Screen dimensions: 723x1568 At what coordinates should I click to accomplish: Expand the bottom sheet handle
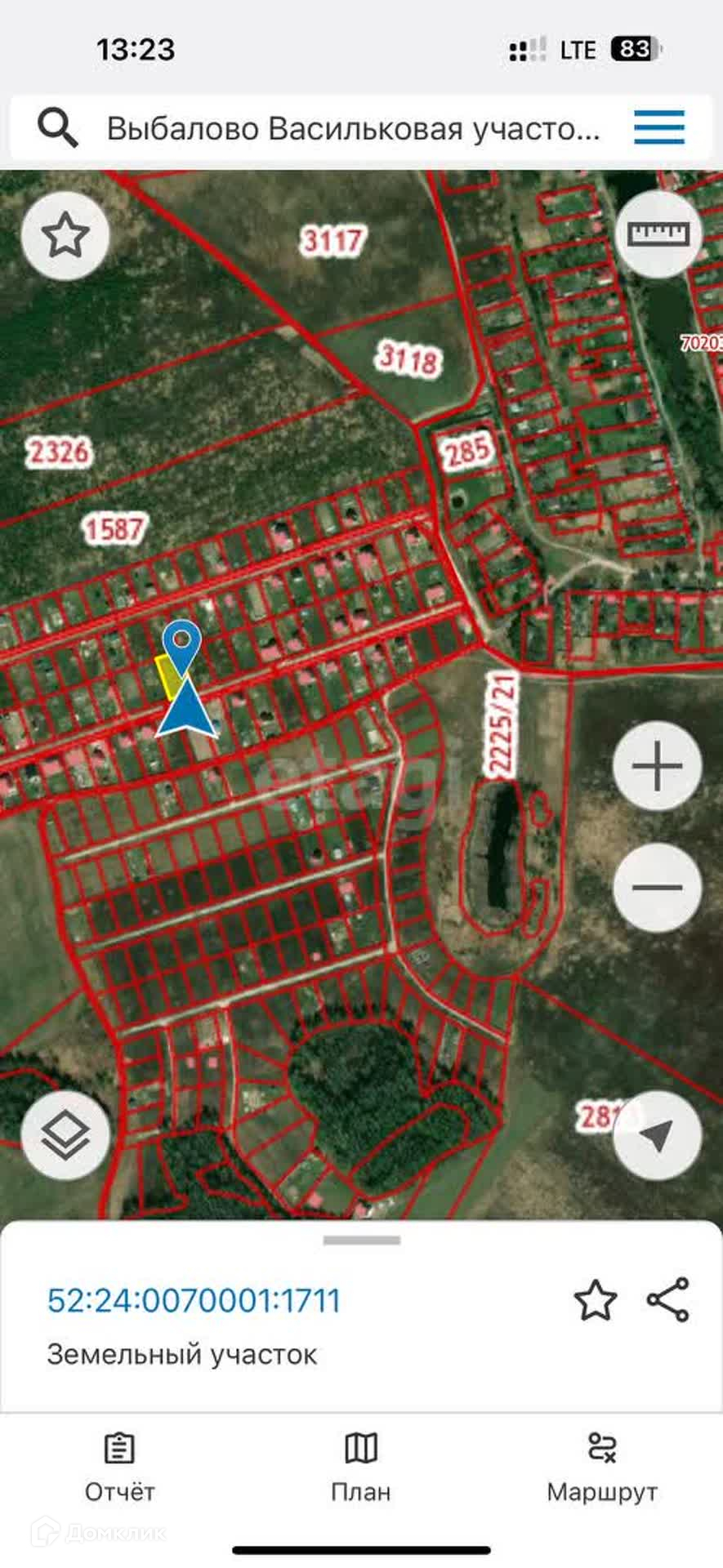[361, 1240]
